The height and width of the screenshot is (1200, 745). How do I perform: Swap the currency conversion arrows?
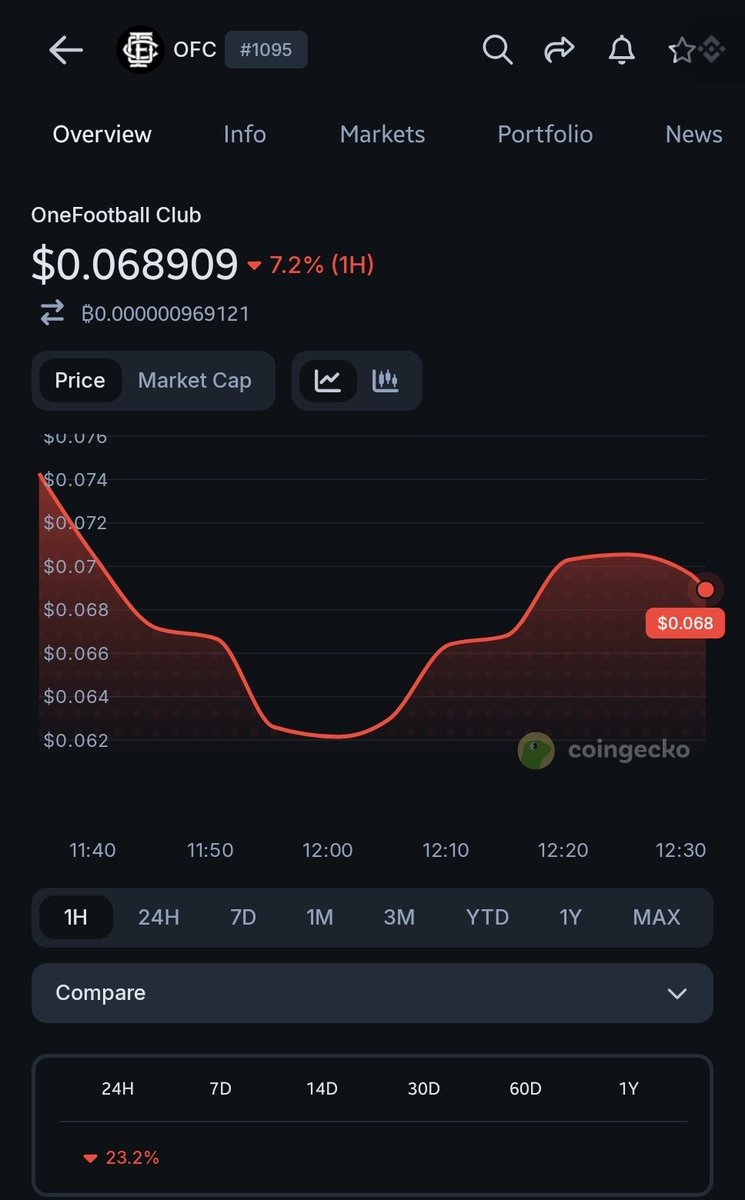(x=52, y=313)
